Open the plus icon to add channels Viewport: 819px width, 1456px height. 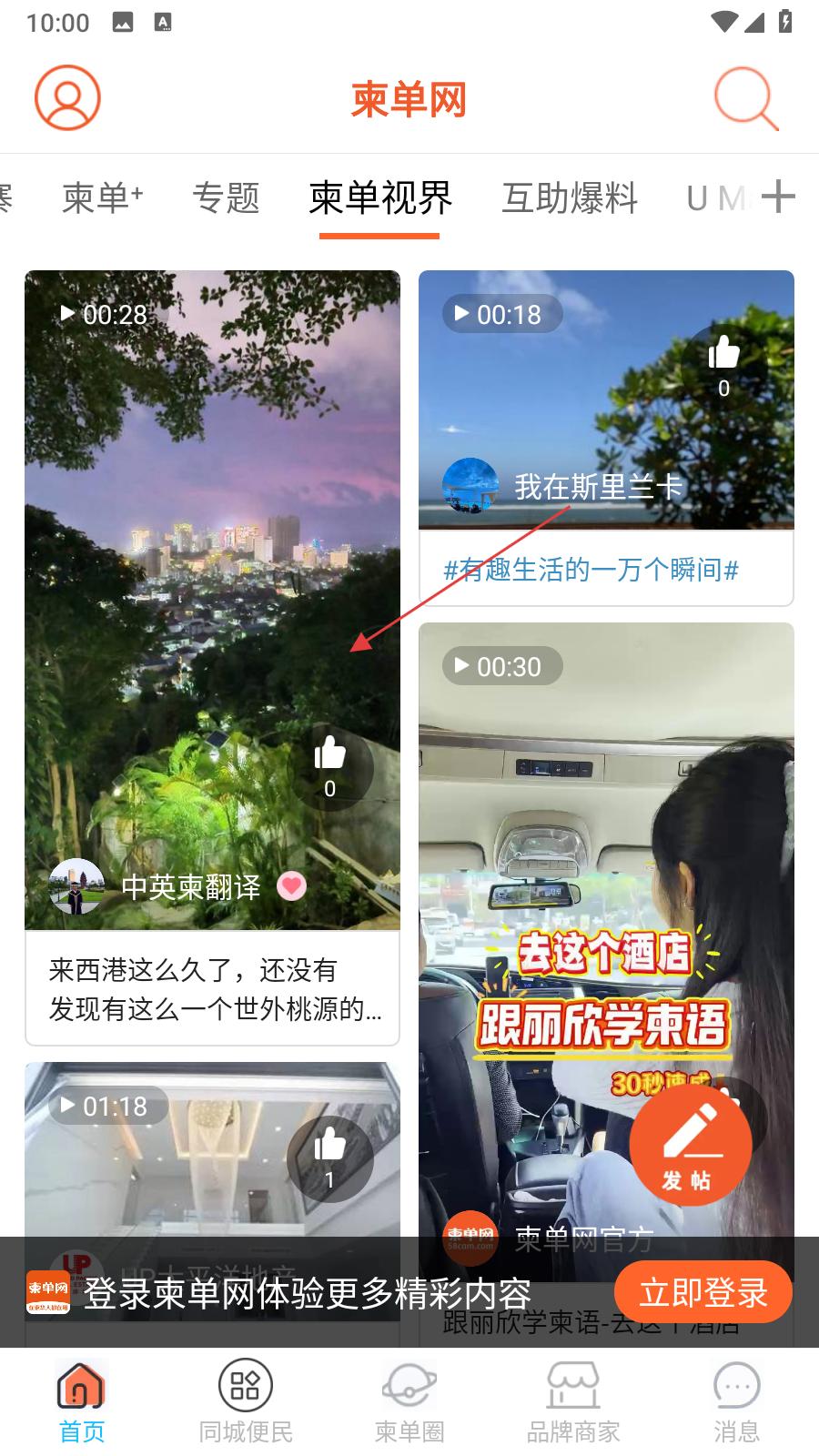[x=778, y=197]
